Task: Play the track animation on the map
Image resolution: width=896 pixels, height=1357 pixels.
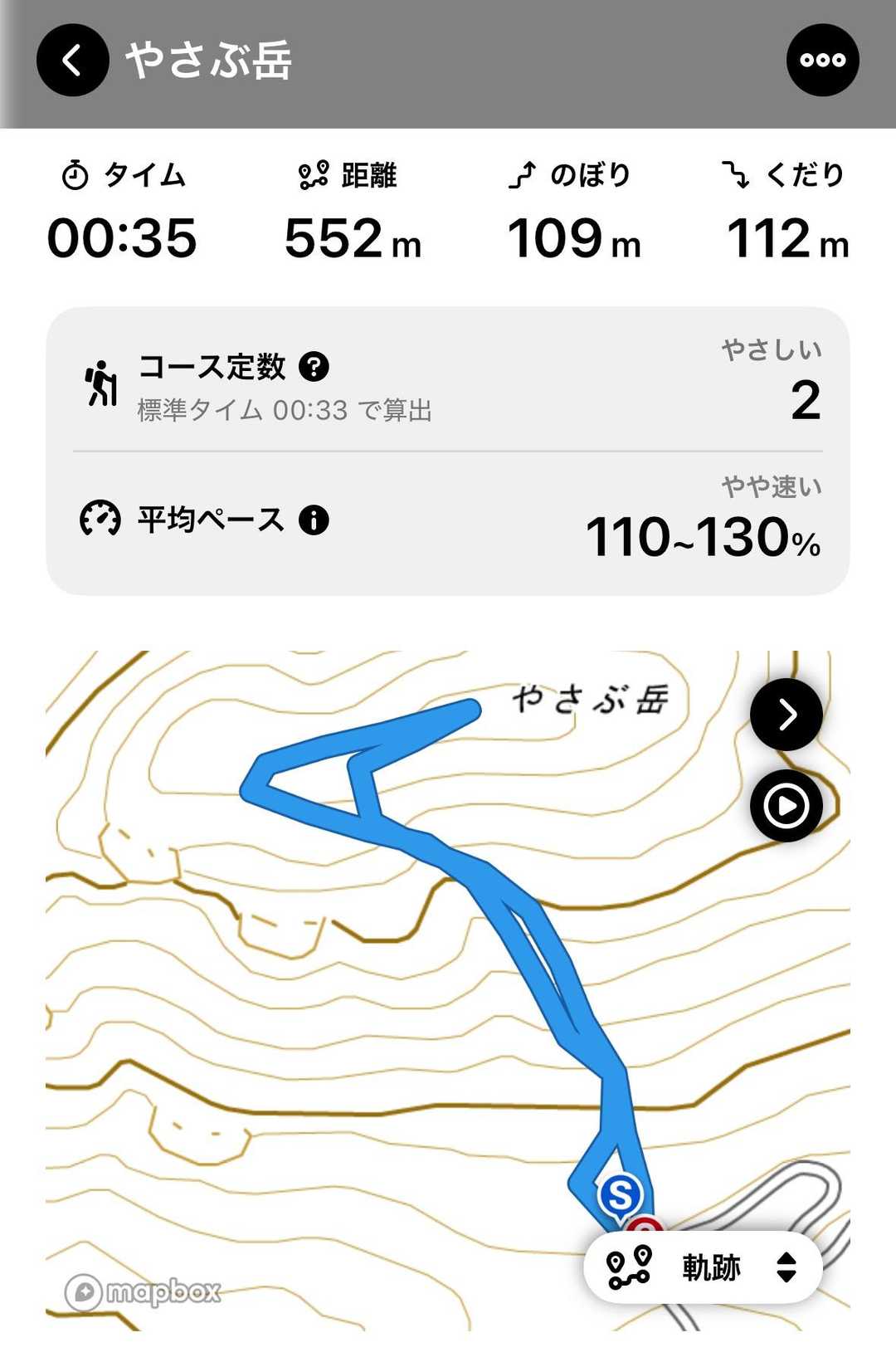Action: (x=786, y=806)
